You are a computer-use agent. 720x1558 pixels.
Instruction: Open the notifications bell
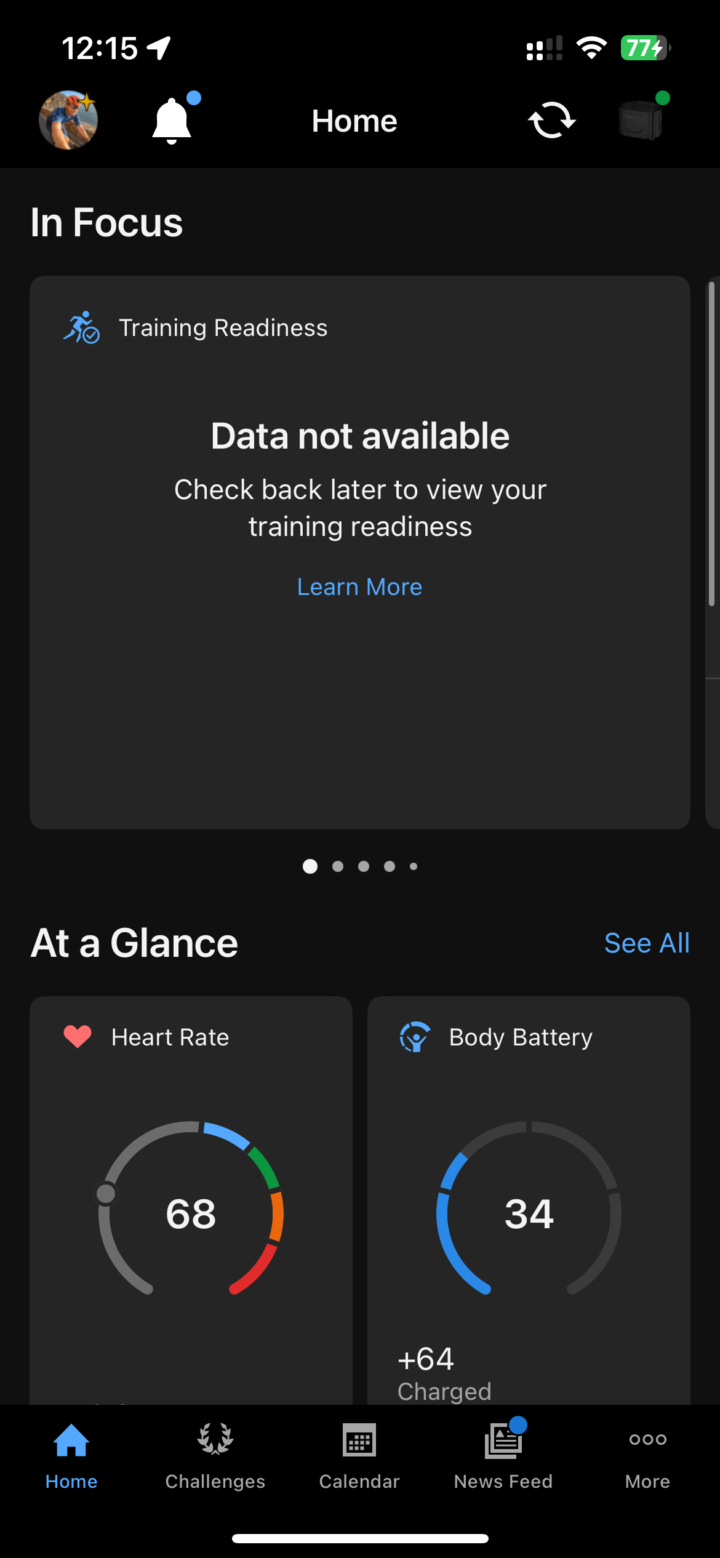tap(172, 121)
